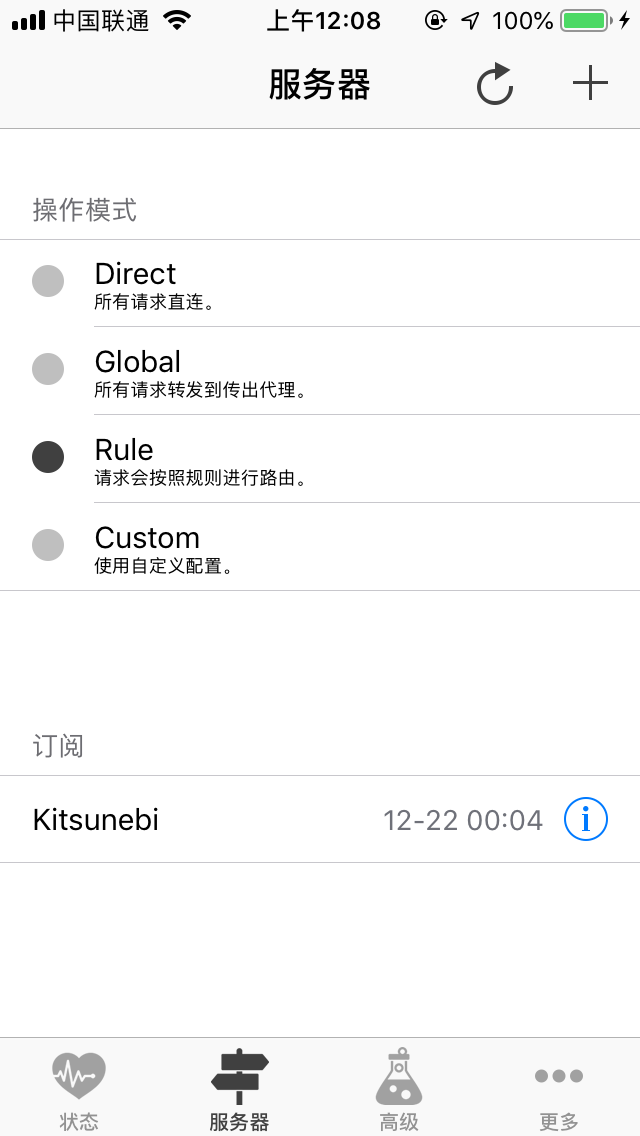Refresh the server list

[494, 84]
